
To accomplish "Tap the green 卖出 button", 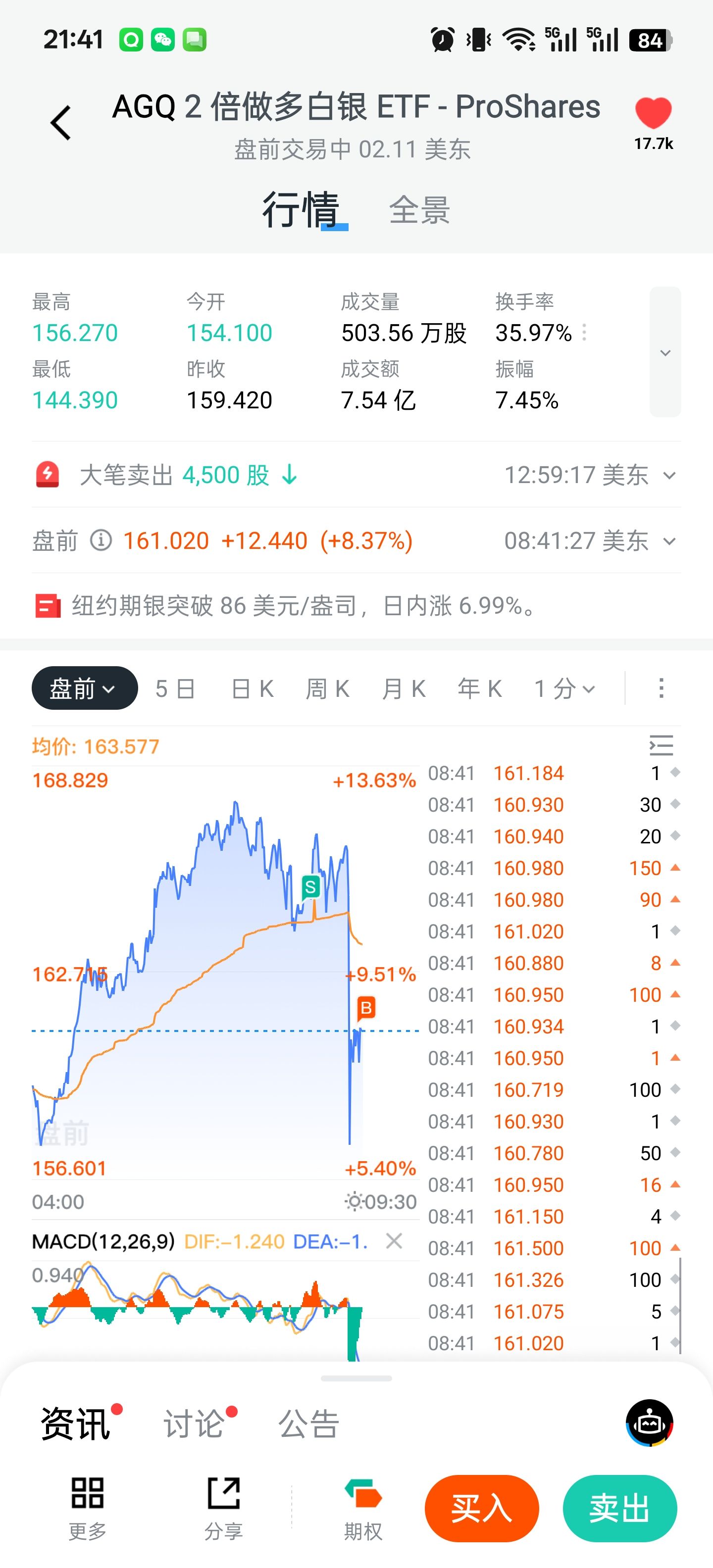I will tap(619, 1508).
